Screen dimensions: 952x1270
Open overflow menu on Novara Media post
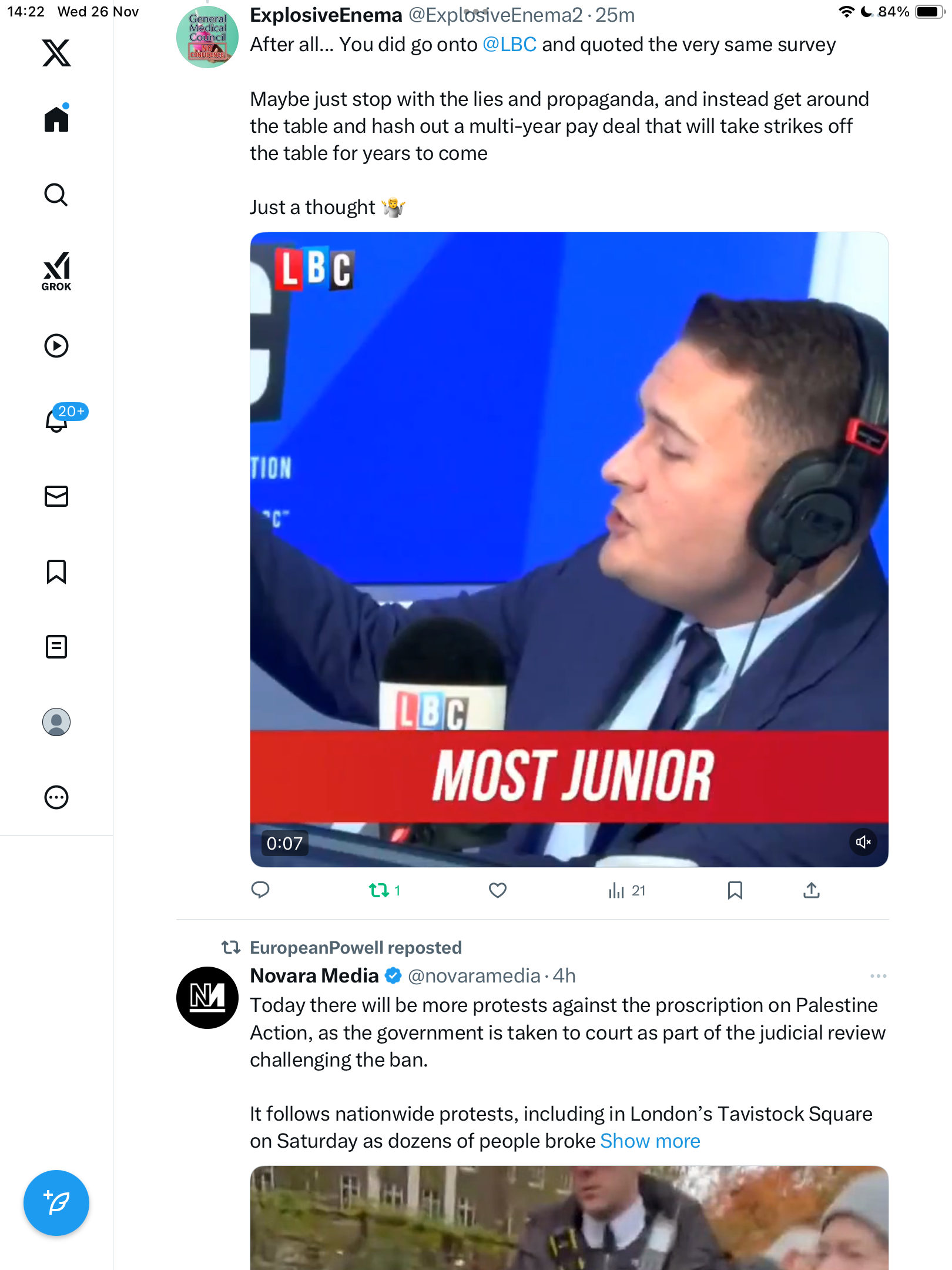pyautogui.click(x=878, y=976)
